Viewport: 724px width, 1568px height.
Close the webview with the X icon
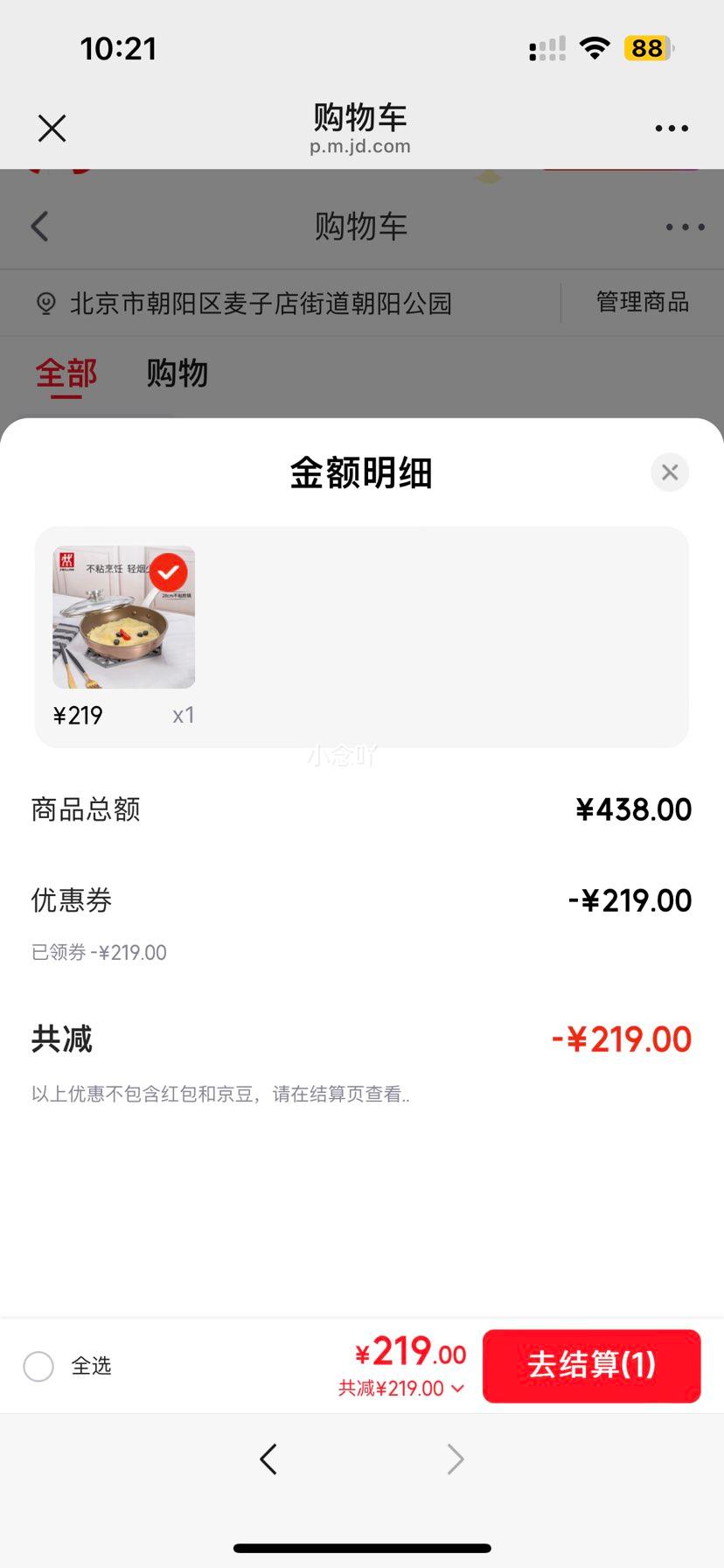[52, 129]
